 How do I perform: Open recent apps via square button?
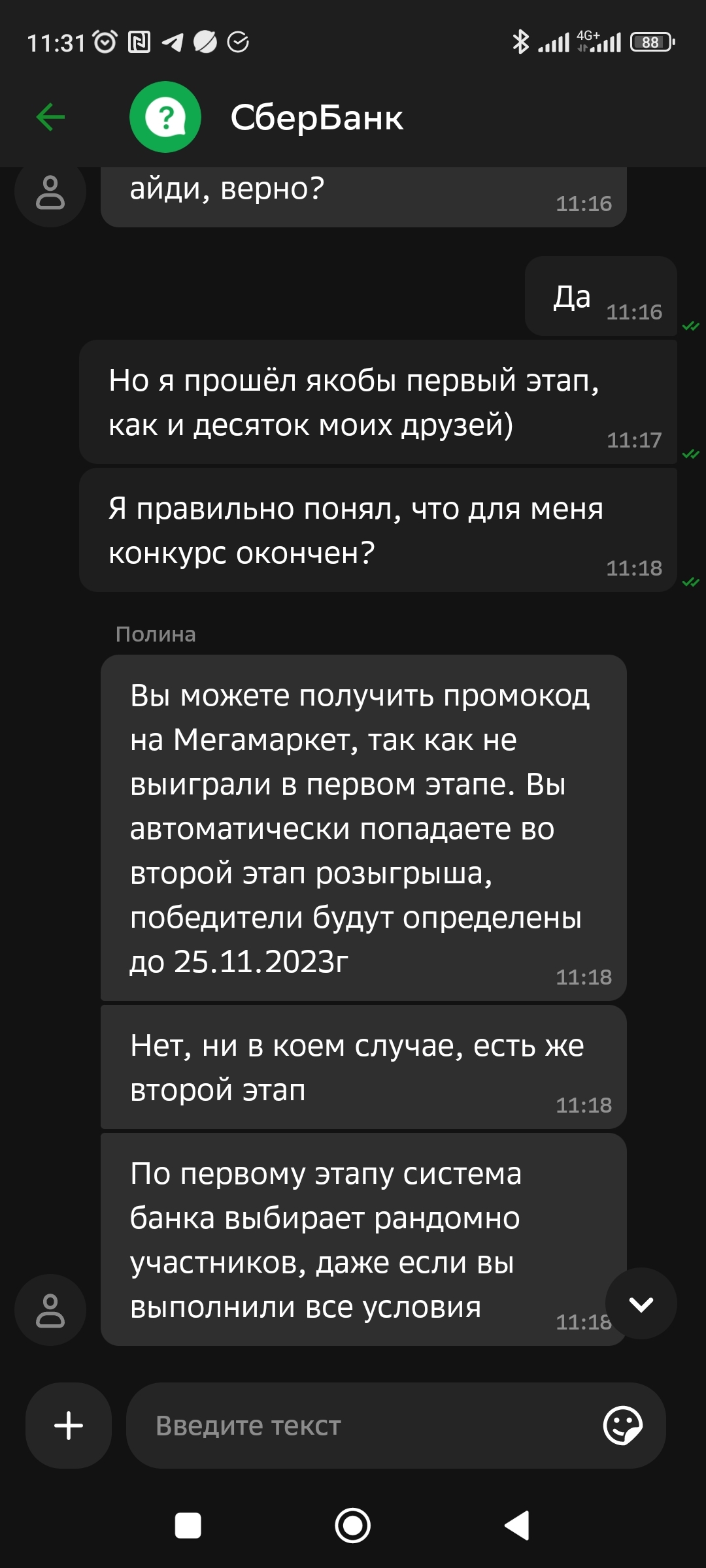click(188, 1526)
